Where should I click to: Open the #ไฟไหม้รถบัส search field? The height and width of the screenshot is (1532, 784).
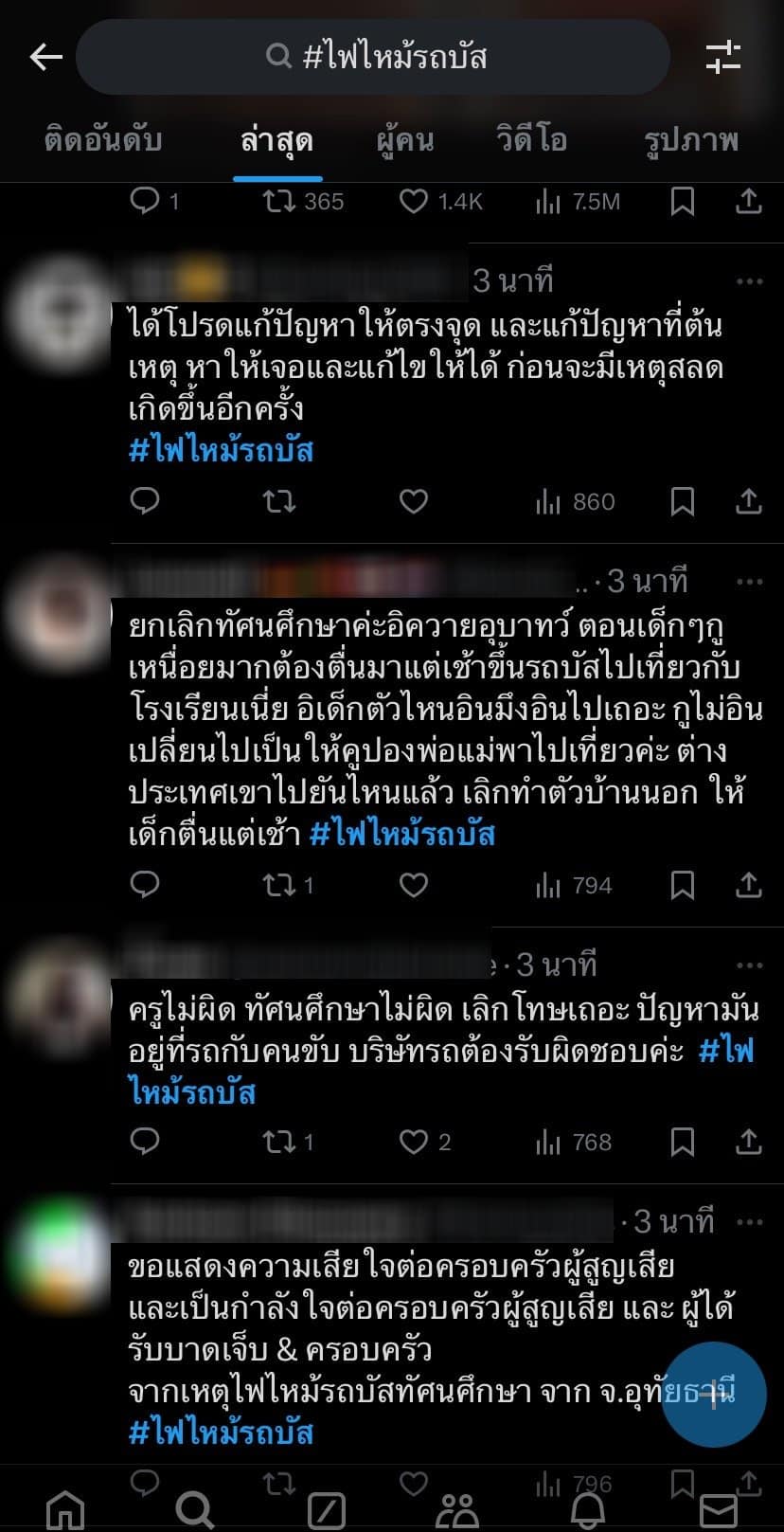coord(374,58)
